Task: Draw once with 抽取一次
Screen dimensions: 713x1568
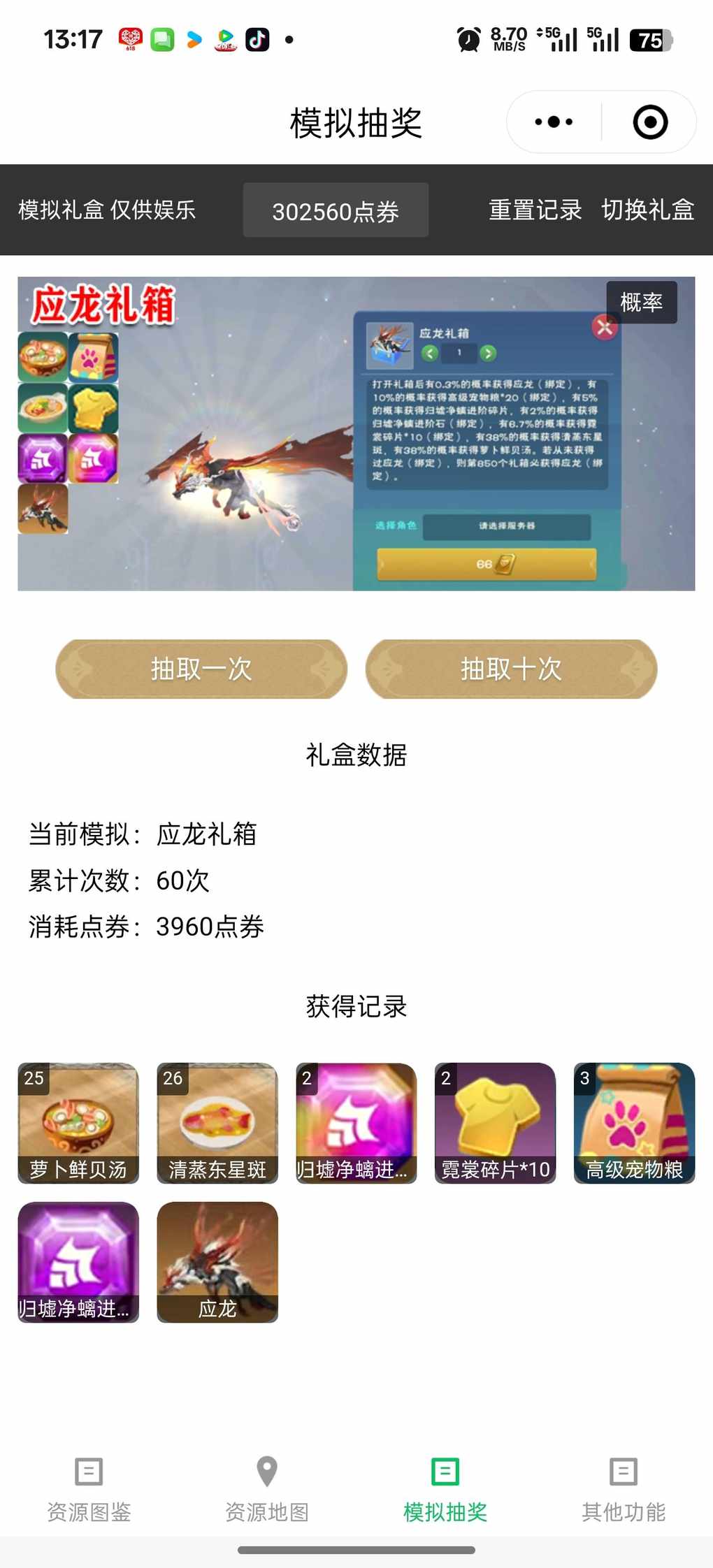Action: tap(201, 669)
